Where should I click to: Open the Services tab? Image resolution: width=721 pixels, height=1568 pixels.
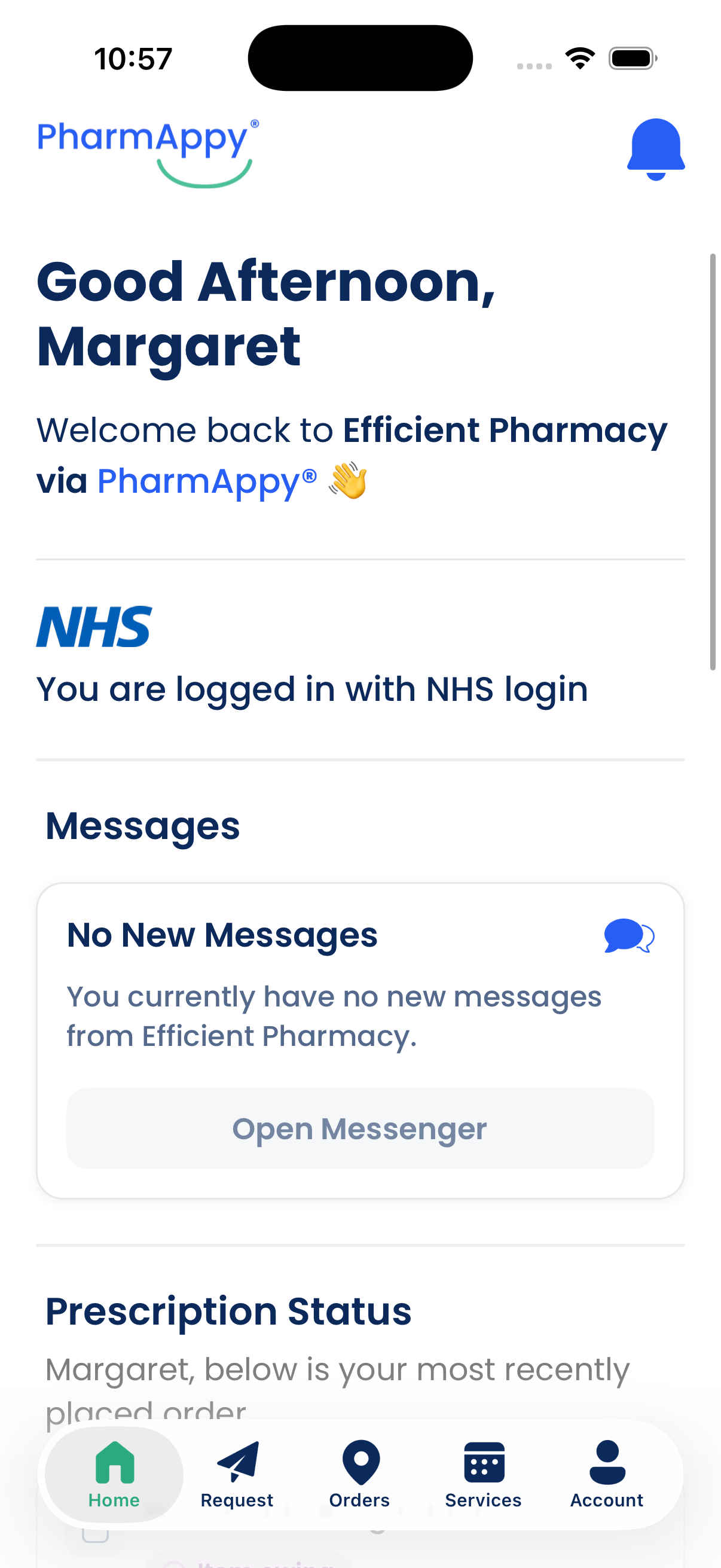coord(484,1474)
